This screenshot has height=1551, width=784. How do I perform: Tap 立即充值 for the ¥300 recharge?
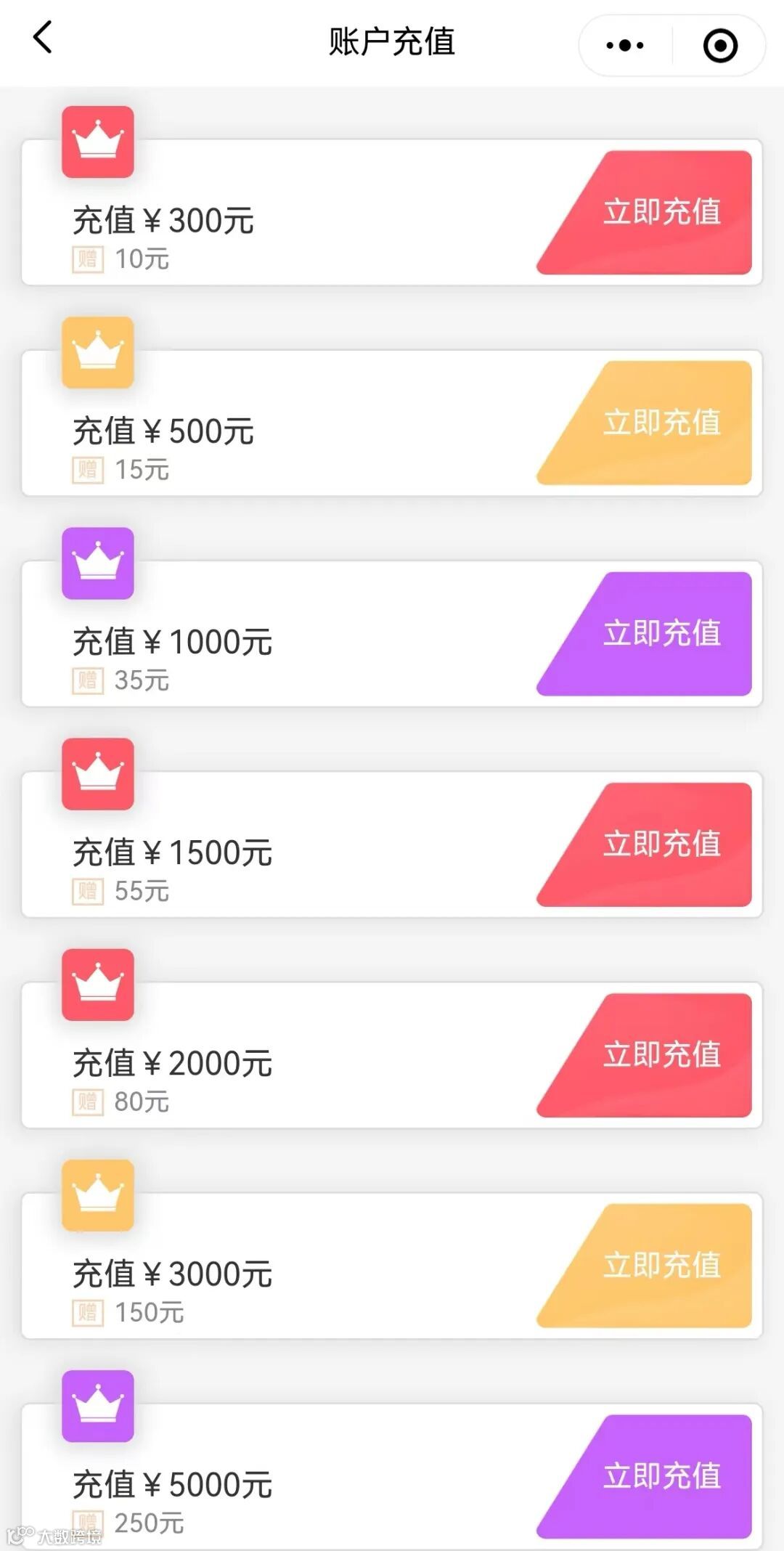coord(645,213)
